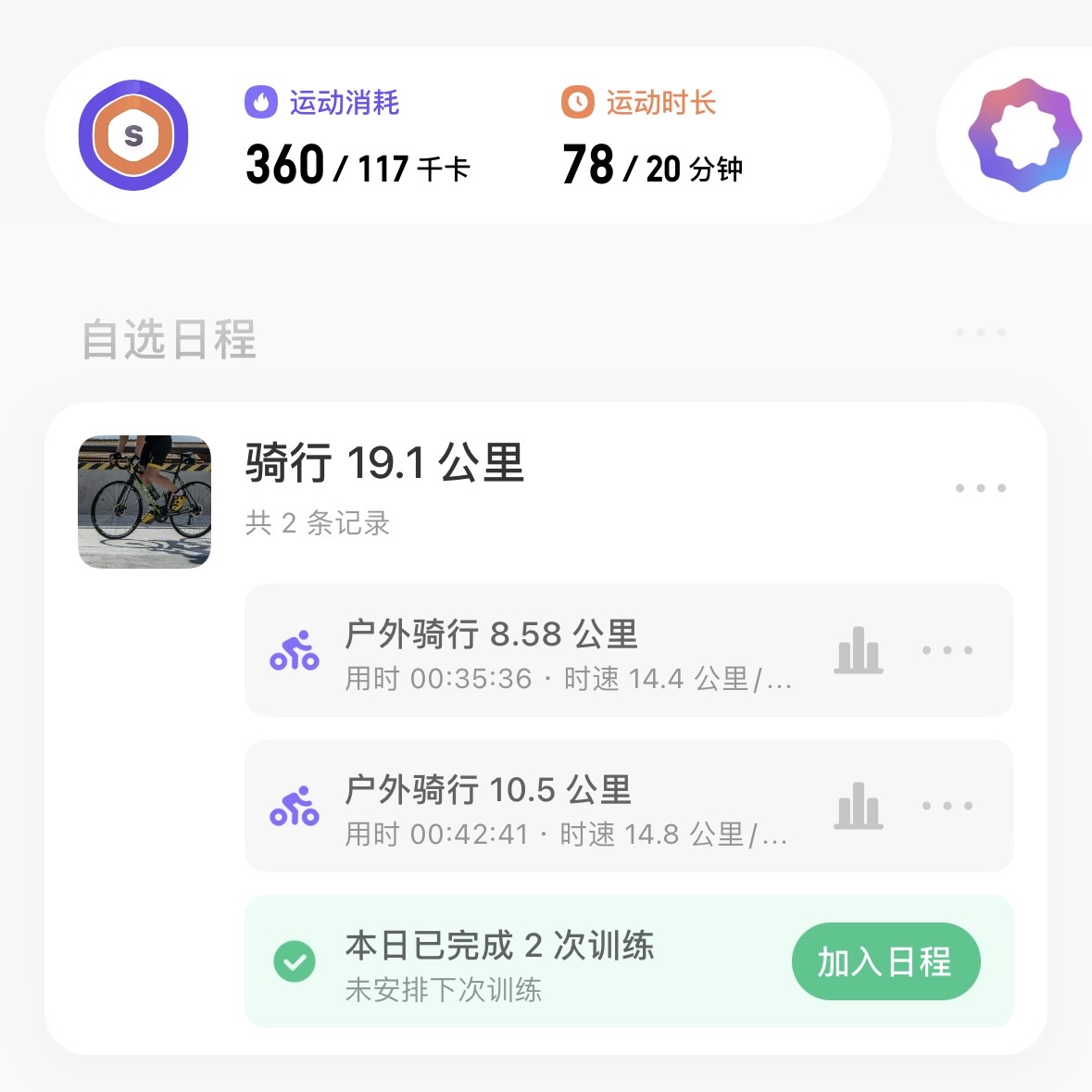Open the cycling photo thumbnail
The width and height of the screenshot is (1092, 1092).
click(144, 502)
